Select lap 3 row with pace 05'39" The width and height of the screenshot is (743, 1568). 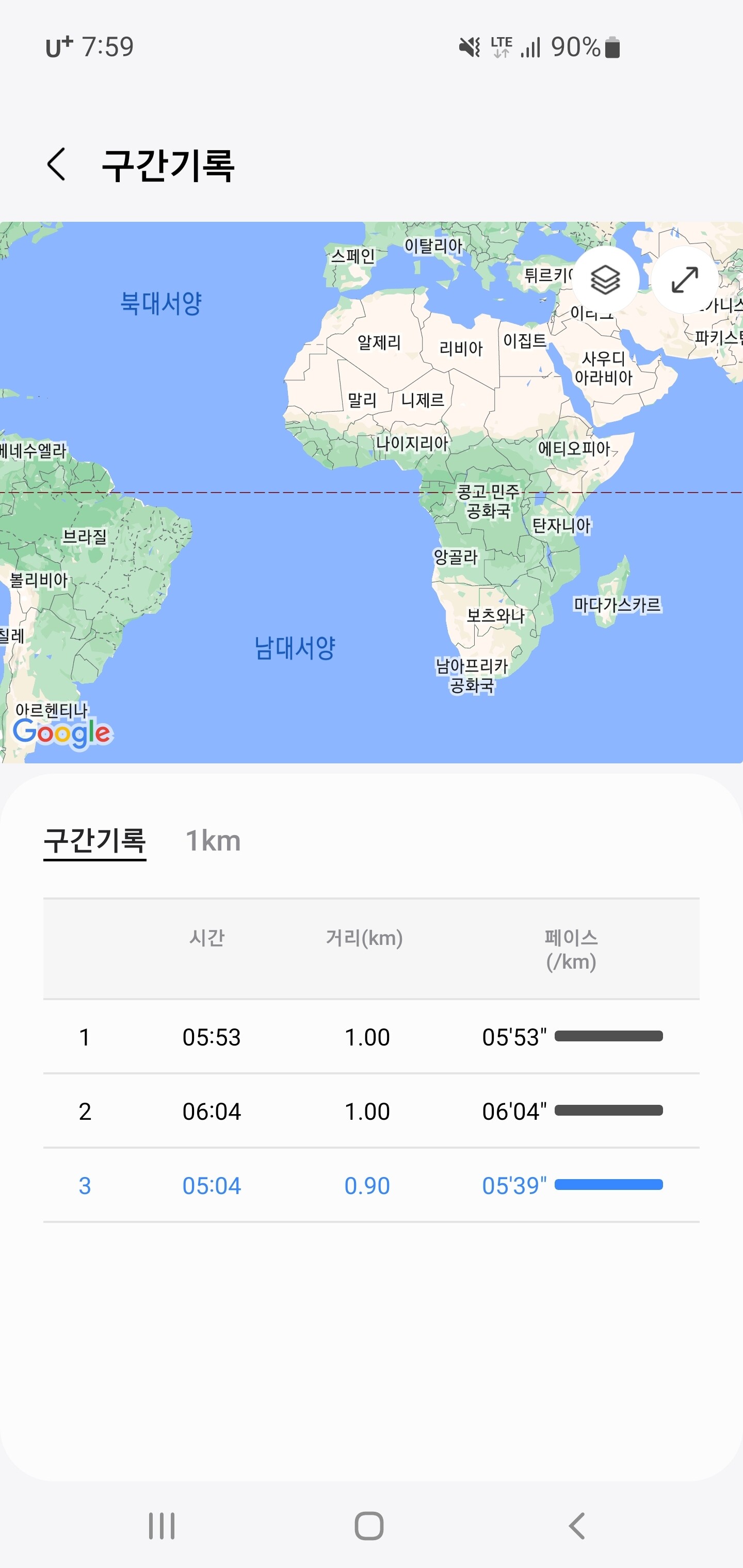tap(372, 1185)
